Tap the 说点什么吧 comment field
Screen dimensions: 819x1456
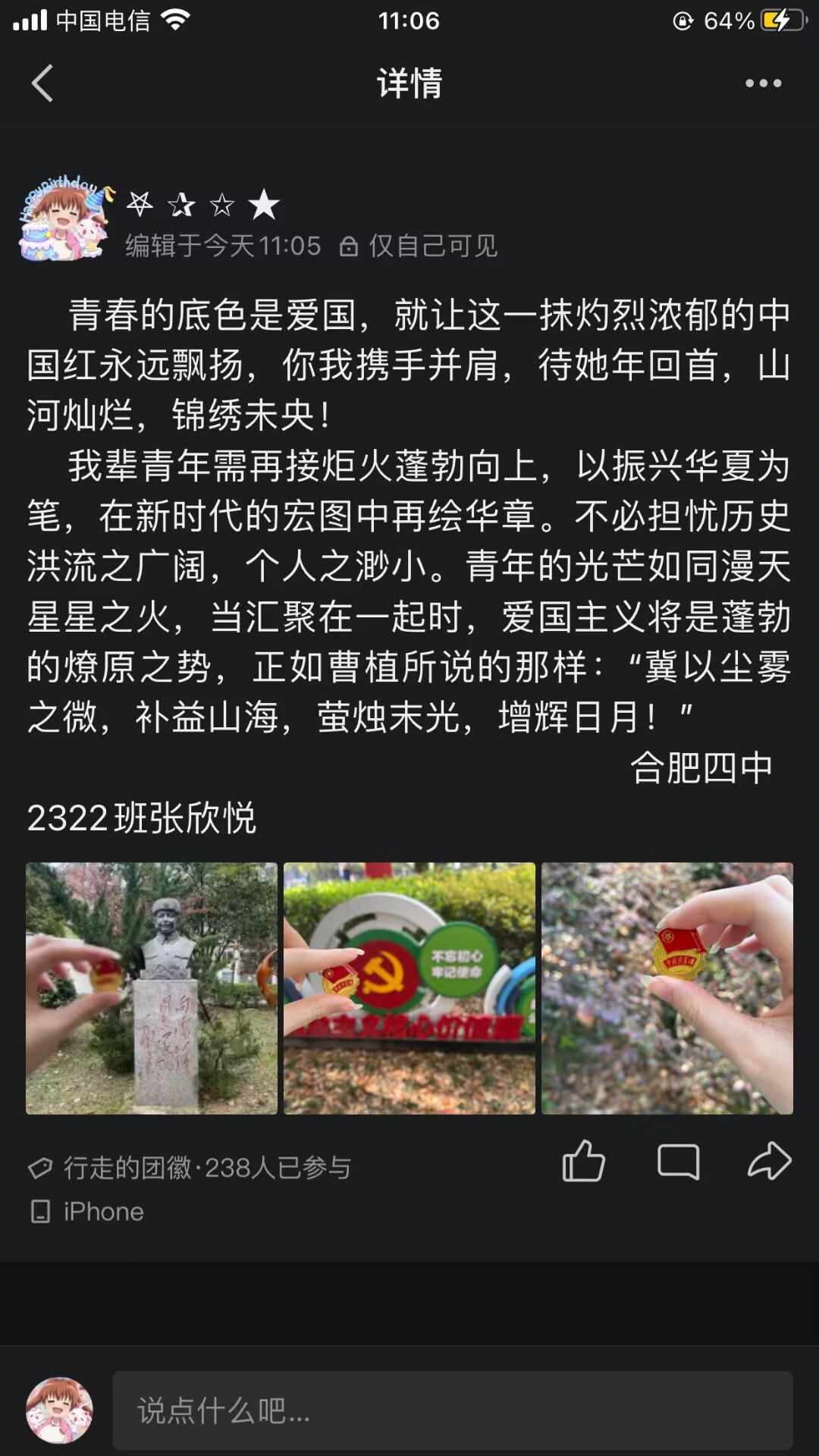(452, 1410)
